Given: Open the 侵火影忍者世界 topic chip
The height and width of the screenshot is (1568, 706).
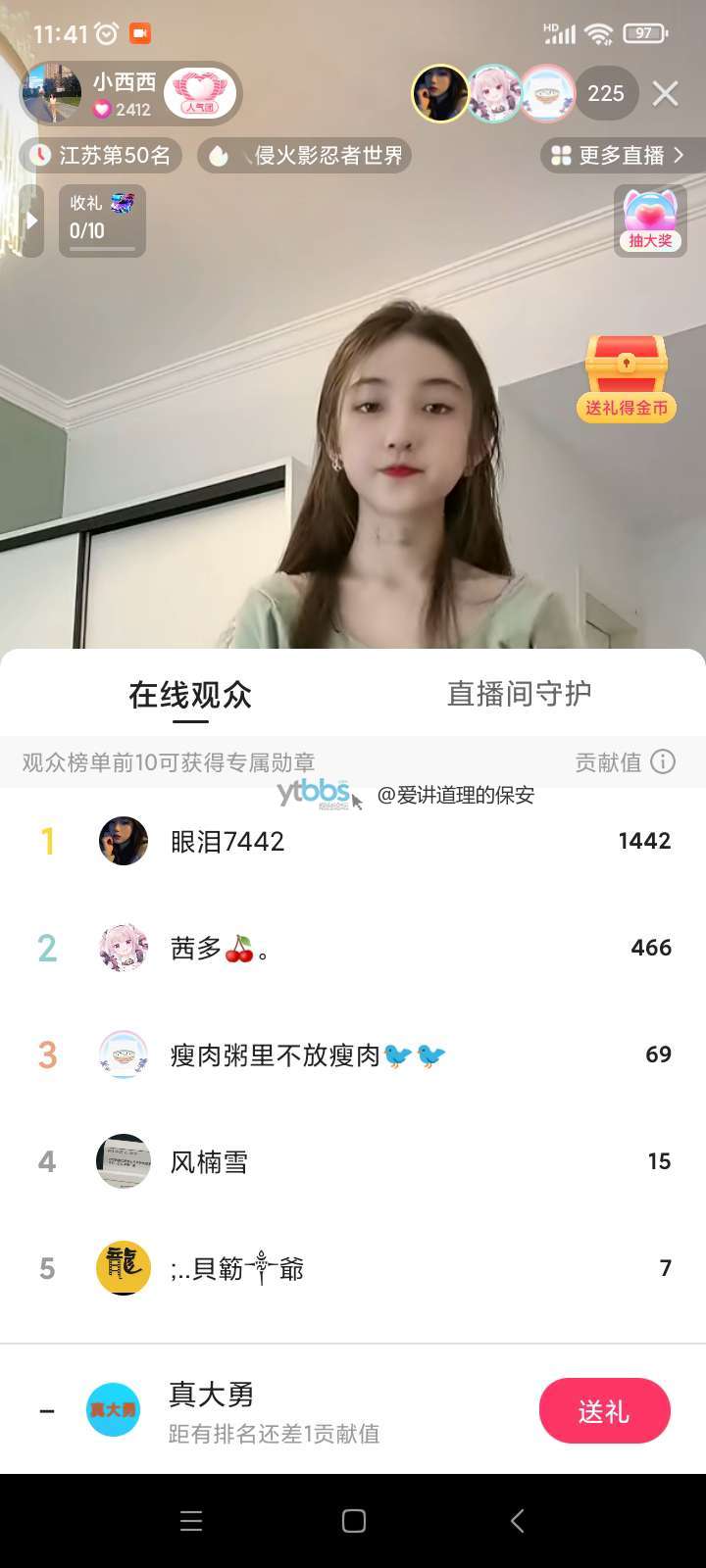Looking at the screenshot, I should coord(305,155).
